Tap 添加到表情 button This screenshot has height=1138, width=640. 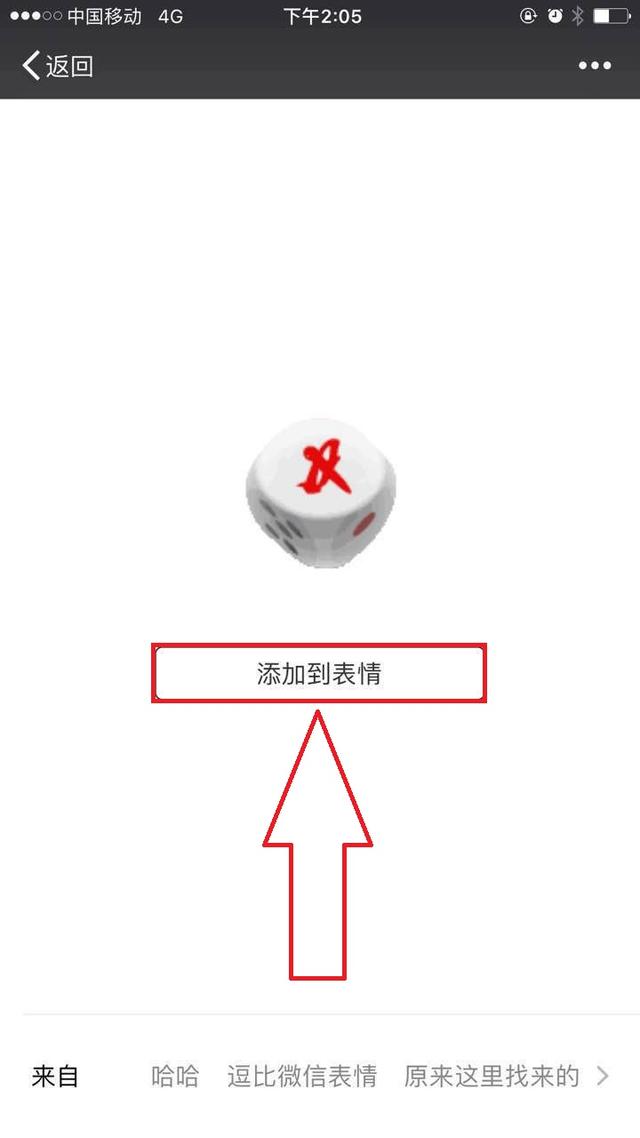(319, 674)
